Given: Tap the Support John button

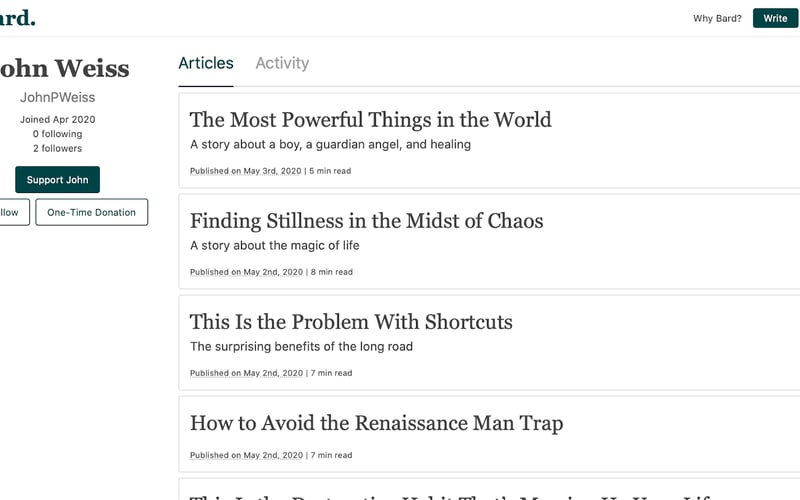Looking at the screenshot, I should [57, 180].
